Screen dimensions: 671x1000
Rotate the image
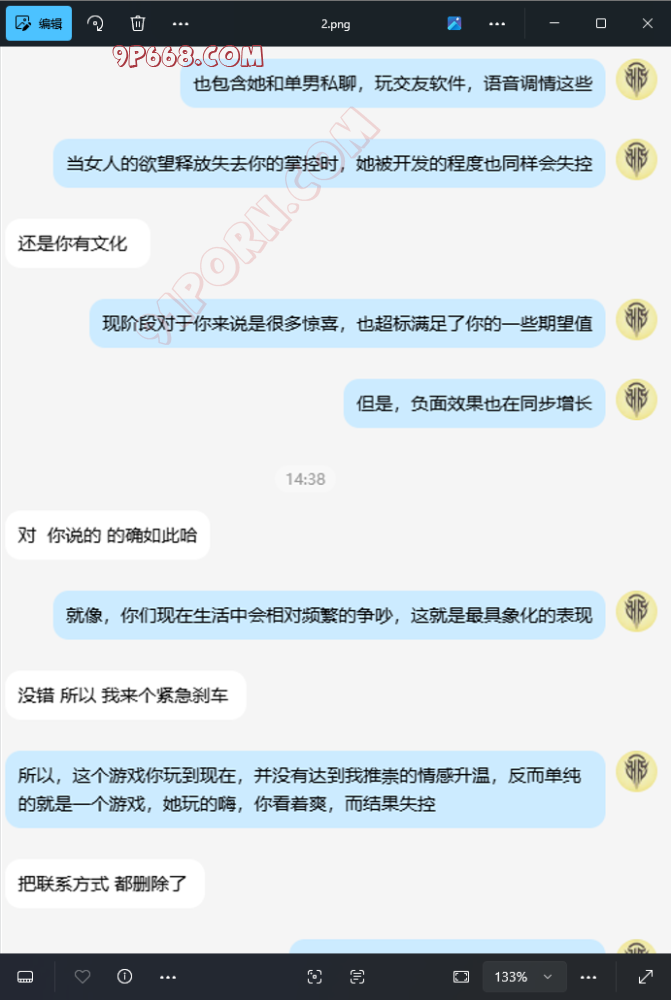pos(95,23)
